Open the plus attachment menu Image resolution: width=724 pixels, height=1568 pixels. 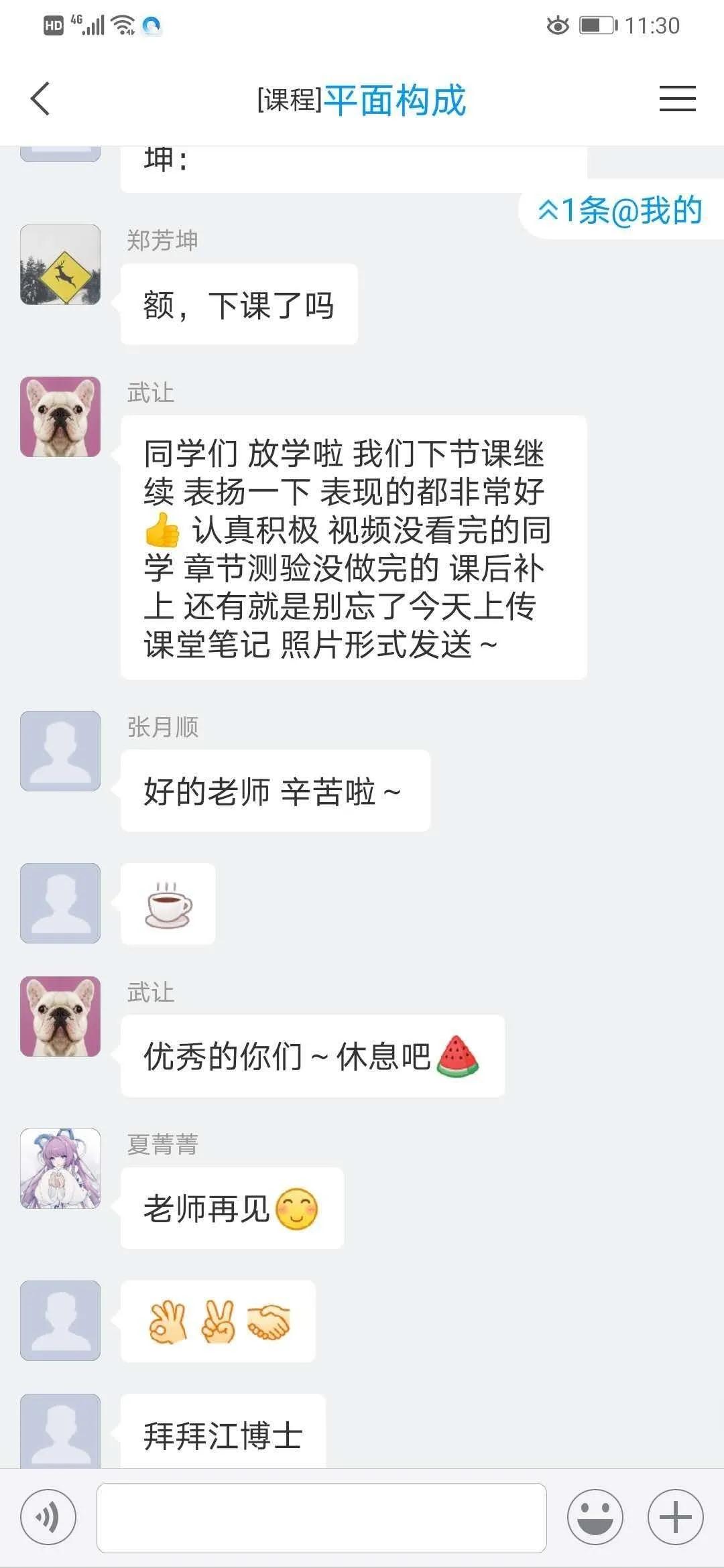pyautogui.click(x=675, y=1517)
